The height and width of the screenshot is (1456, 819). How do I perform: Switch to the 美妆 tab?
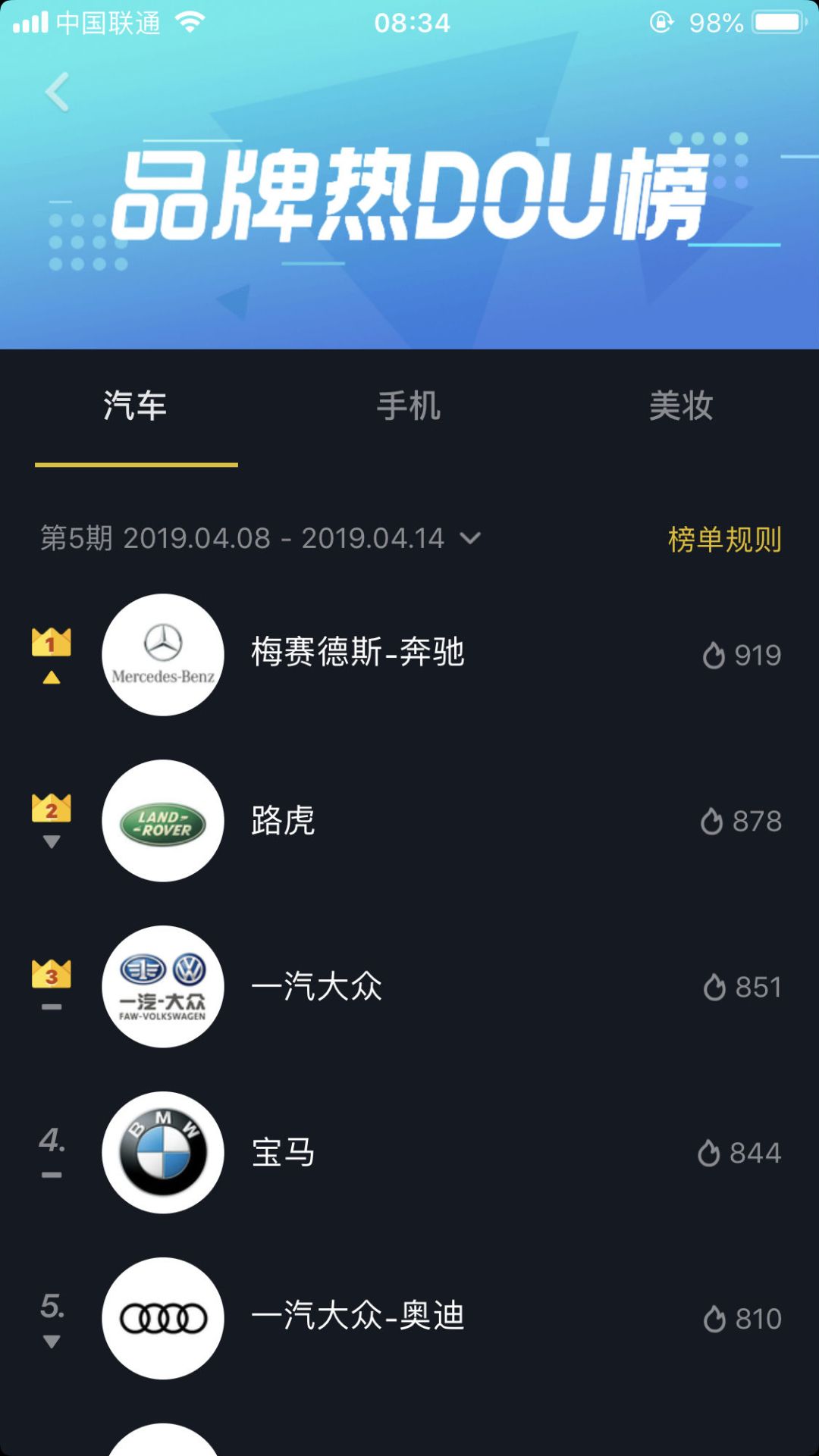coord(681,405)
